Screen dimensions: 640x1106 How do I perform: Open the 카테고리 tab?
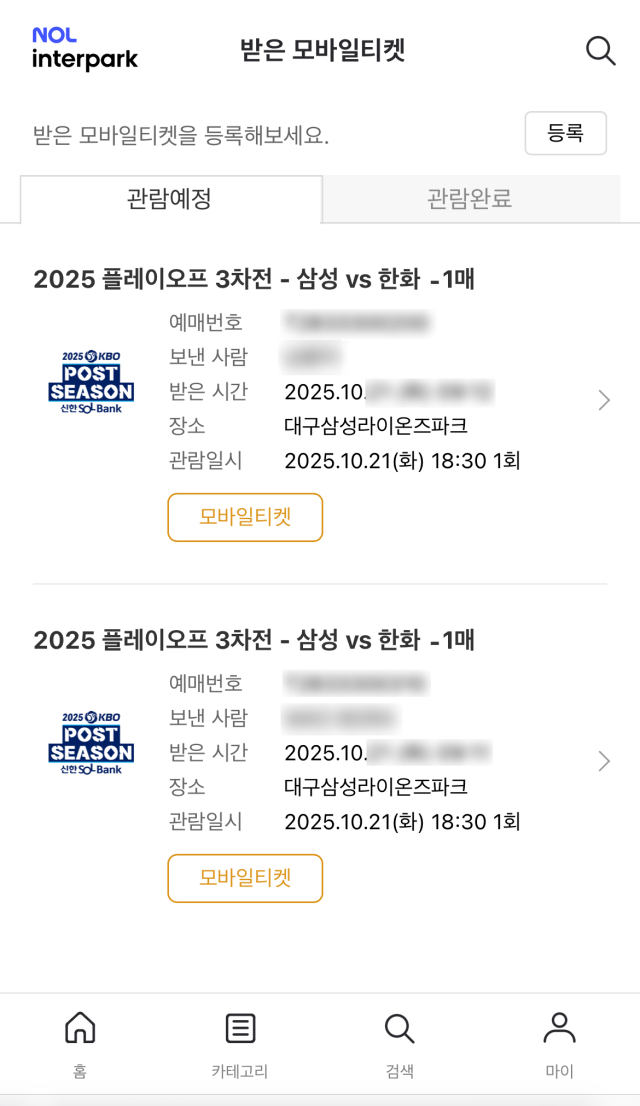coord(240,1043)
